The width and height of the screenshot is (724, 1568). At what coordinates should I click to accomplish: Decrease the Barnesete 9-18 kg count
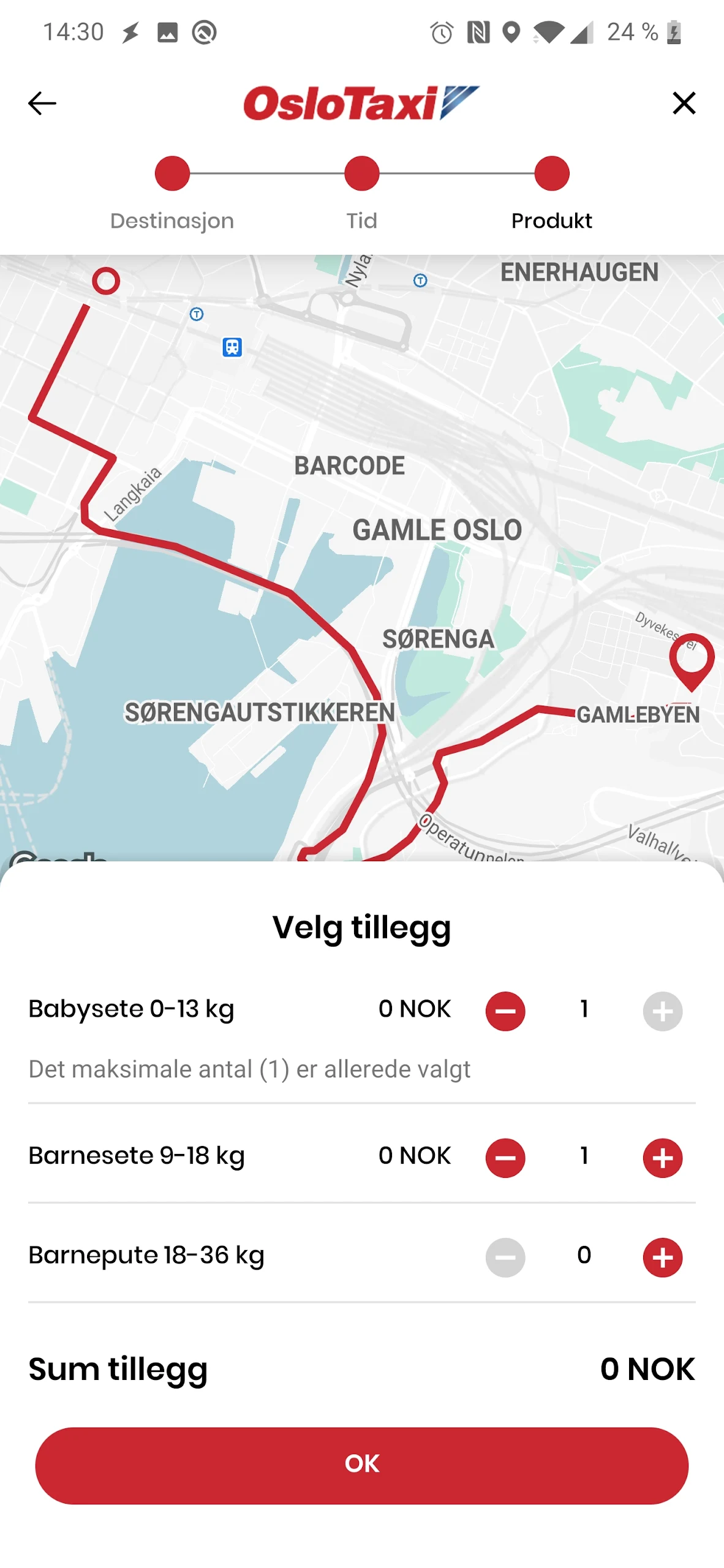pos(505,1158)
